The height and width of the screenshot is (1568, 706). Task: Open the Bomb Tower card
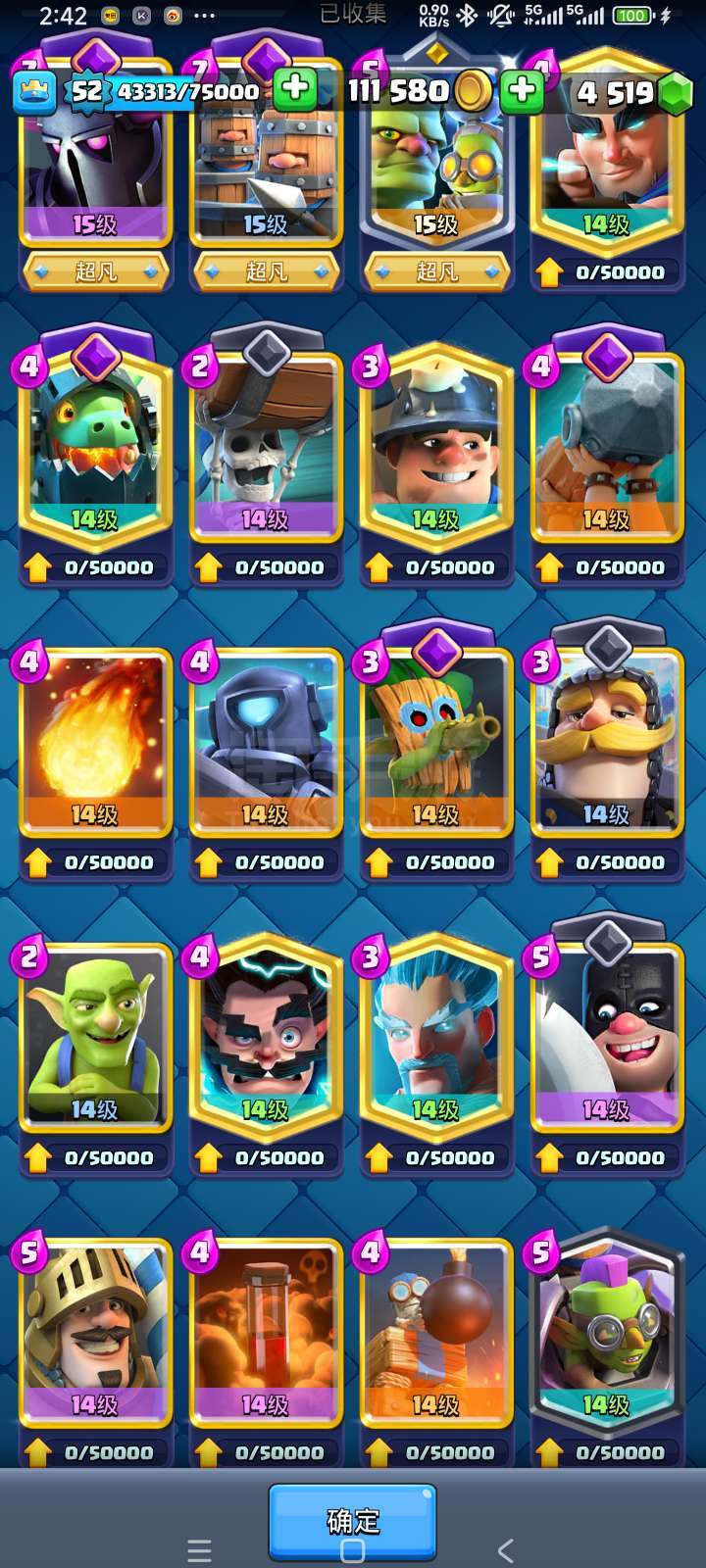[x=436, y=1333]
